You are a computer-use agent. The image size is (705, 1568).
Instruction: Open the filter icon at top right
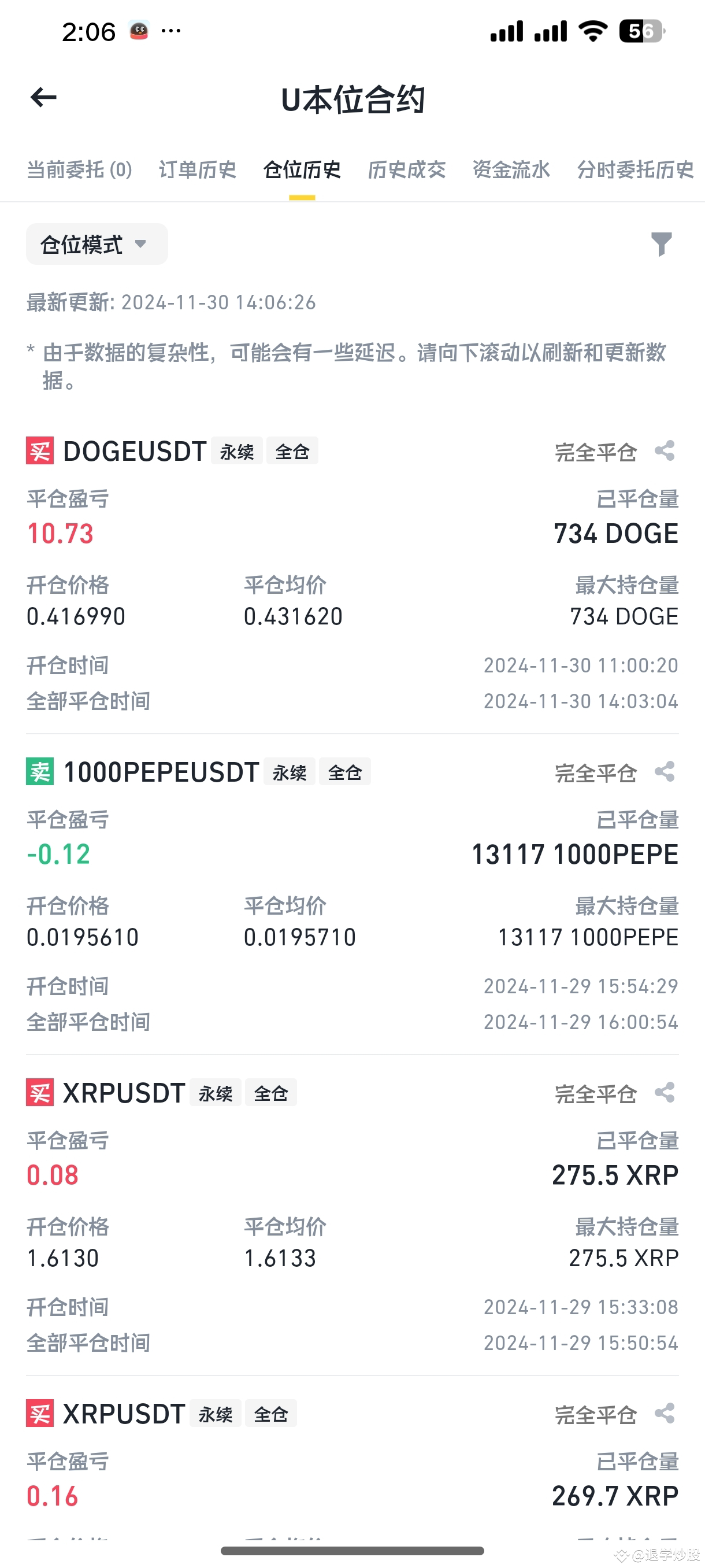pyautogui.click(x=663, y=243)
